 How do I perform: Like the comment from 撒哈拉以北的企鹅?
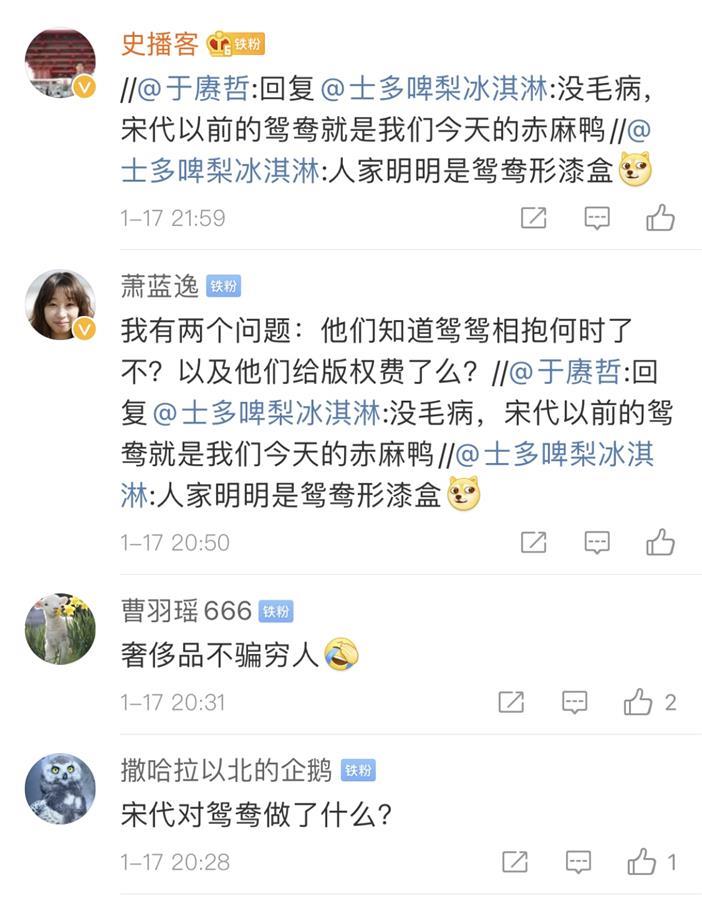pos(641,861)
